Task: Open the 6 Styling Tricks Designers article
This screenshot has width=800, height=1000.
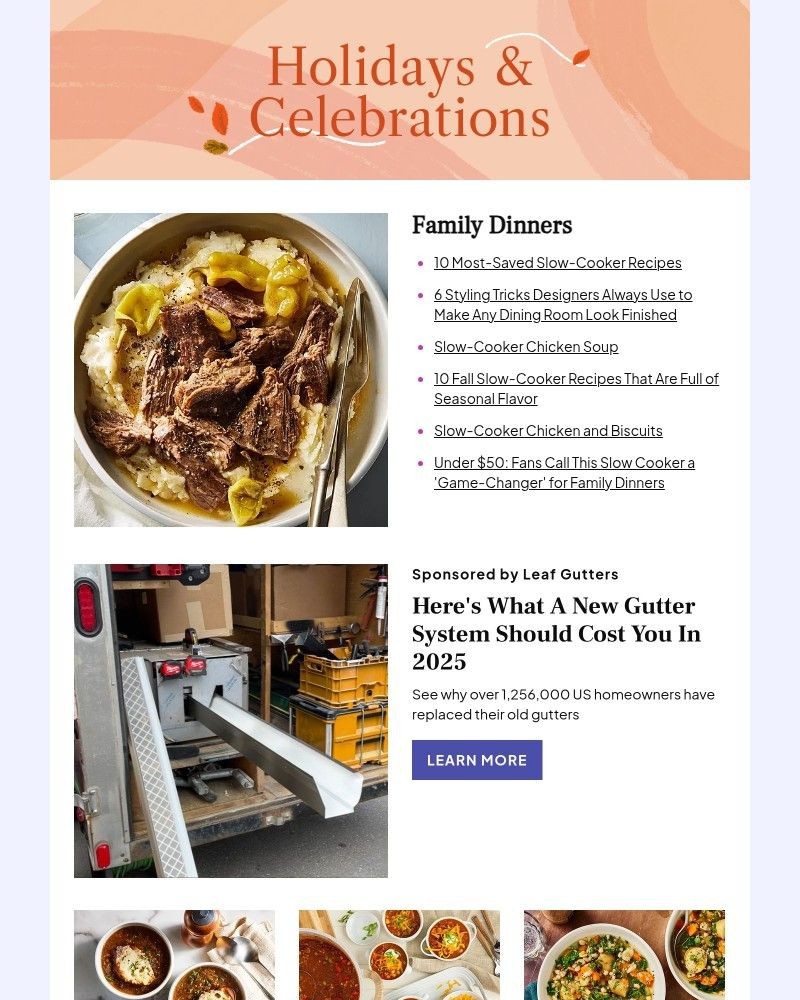Action: pos(563,294)
